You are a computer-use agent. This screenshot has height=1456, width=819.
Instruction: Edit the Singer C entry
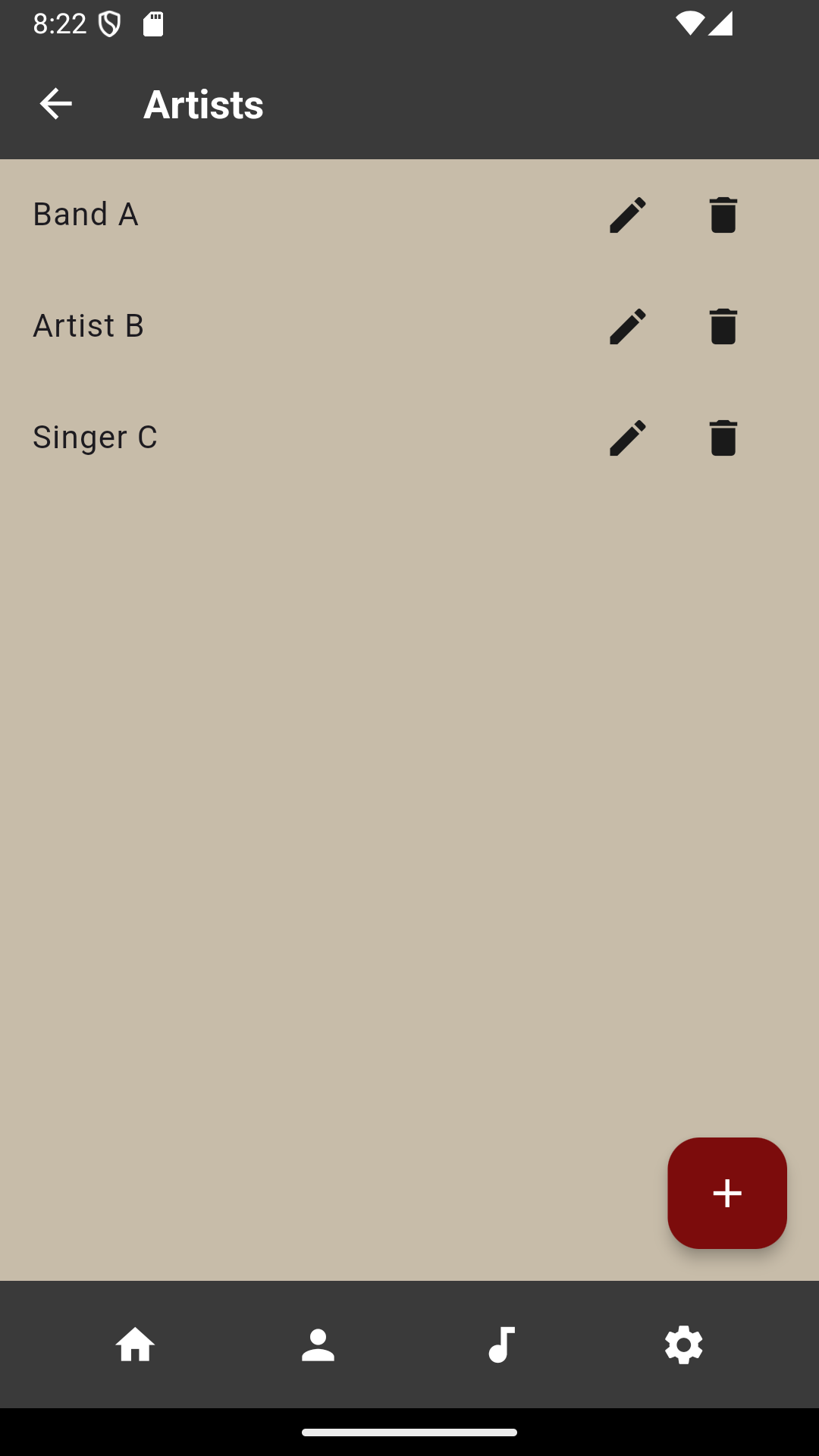point(628,438)
